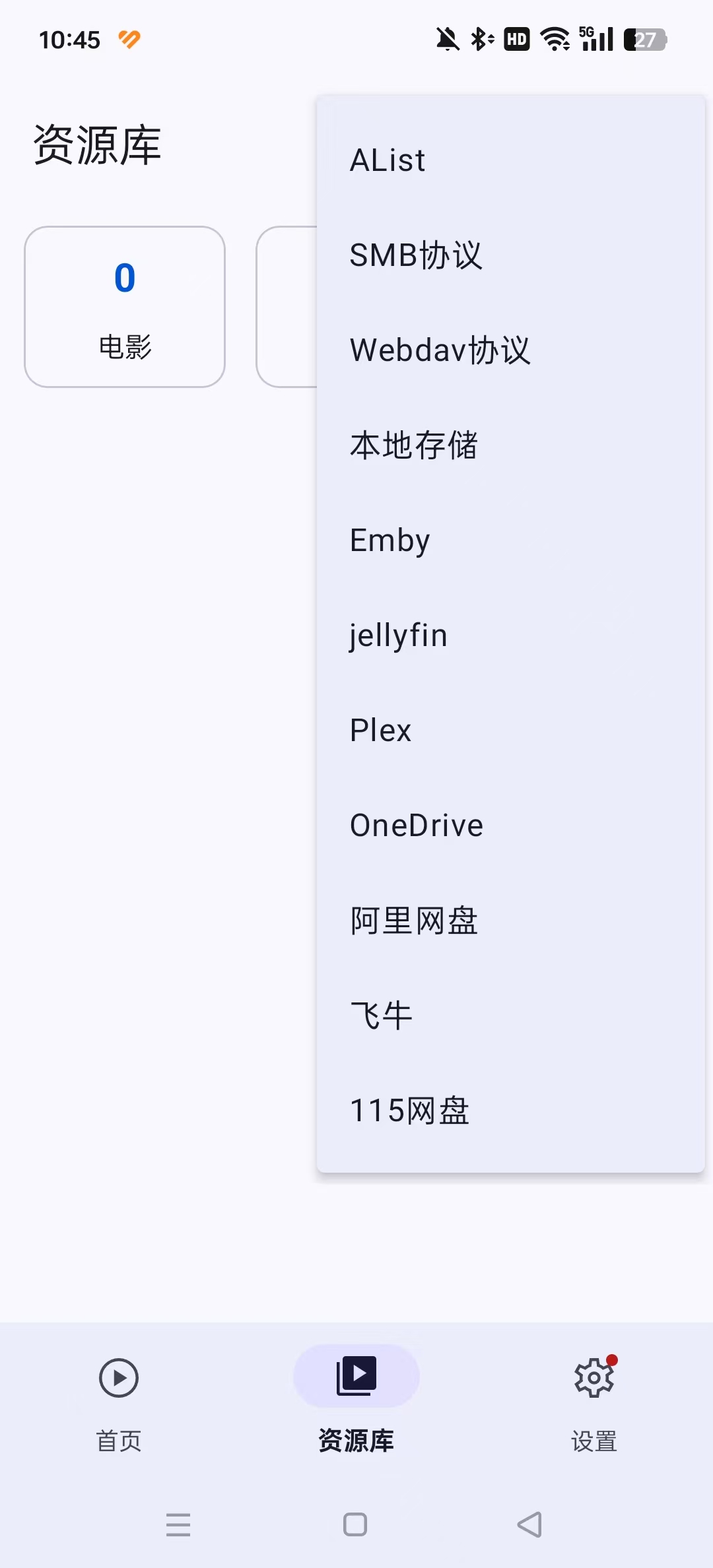Choose Emby in the dropdown menu

pos(510,540)
